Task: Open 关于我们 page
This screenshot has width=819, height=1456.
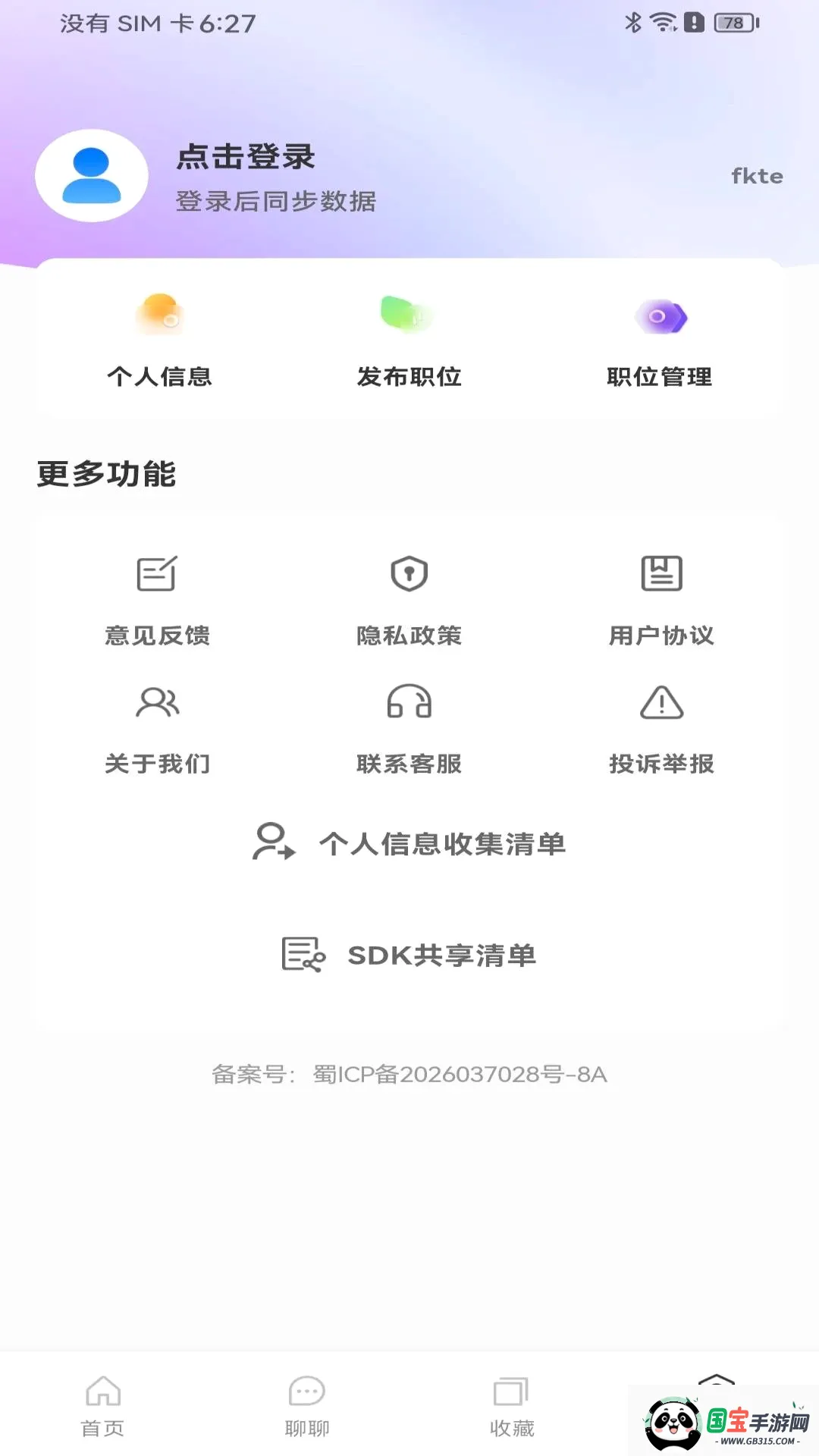Action: [158, 730]
